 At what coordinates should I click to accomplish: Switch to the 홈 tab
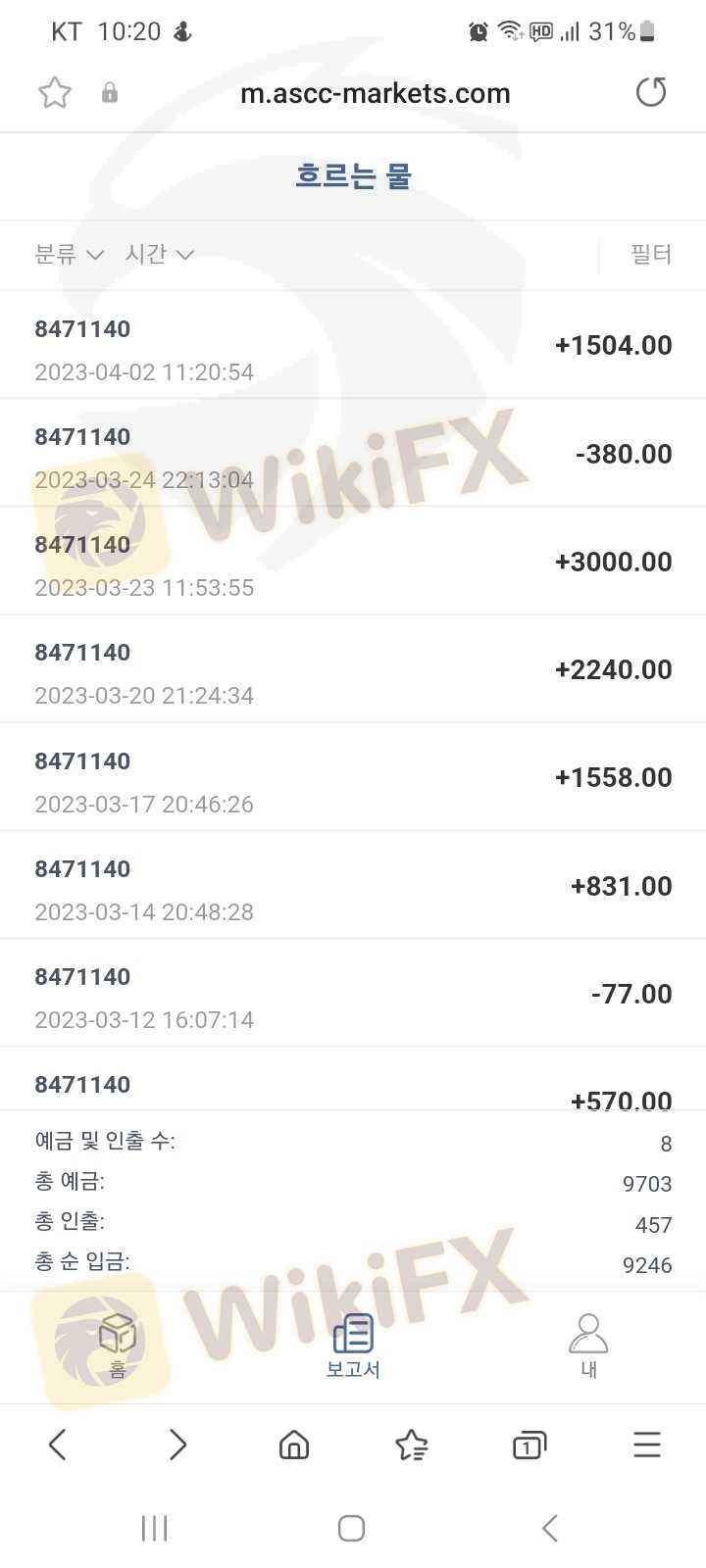tap(118, 1347)
